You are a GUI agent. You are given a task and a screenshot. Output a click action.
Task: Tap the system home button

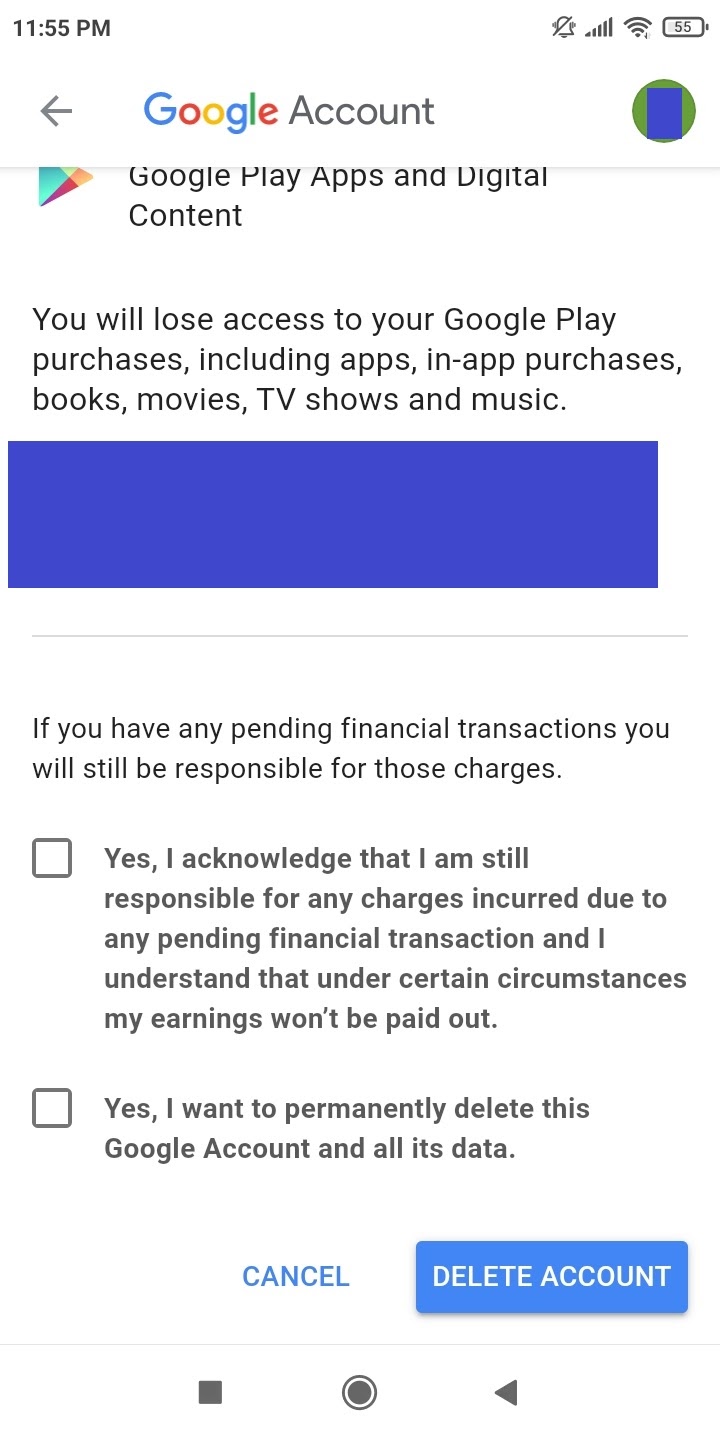point(359,1392)
